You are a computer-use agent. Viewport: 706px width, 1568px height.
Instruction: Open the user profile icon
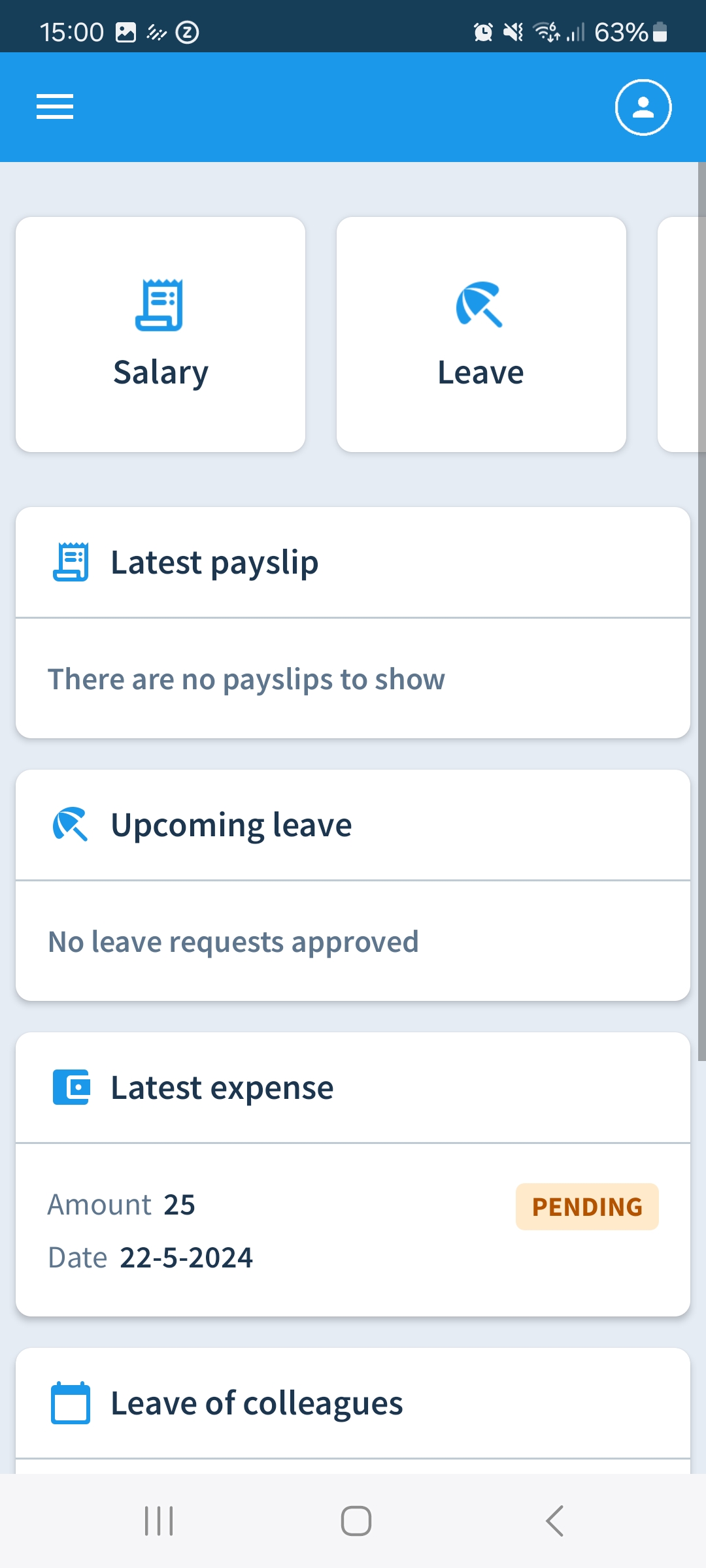(643, 107)
